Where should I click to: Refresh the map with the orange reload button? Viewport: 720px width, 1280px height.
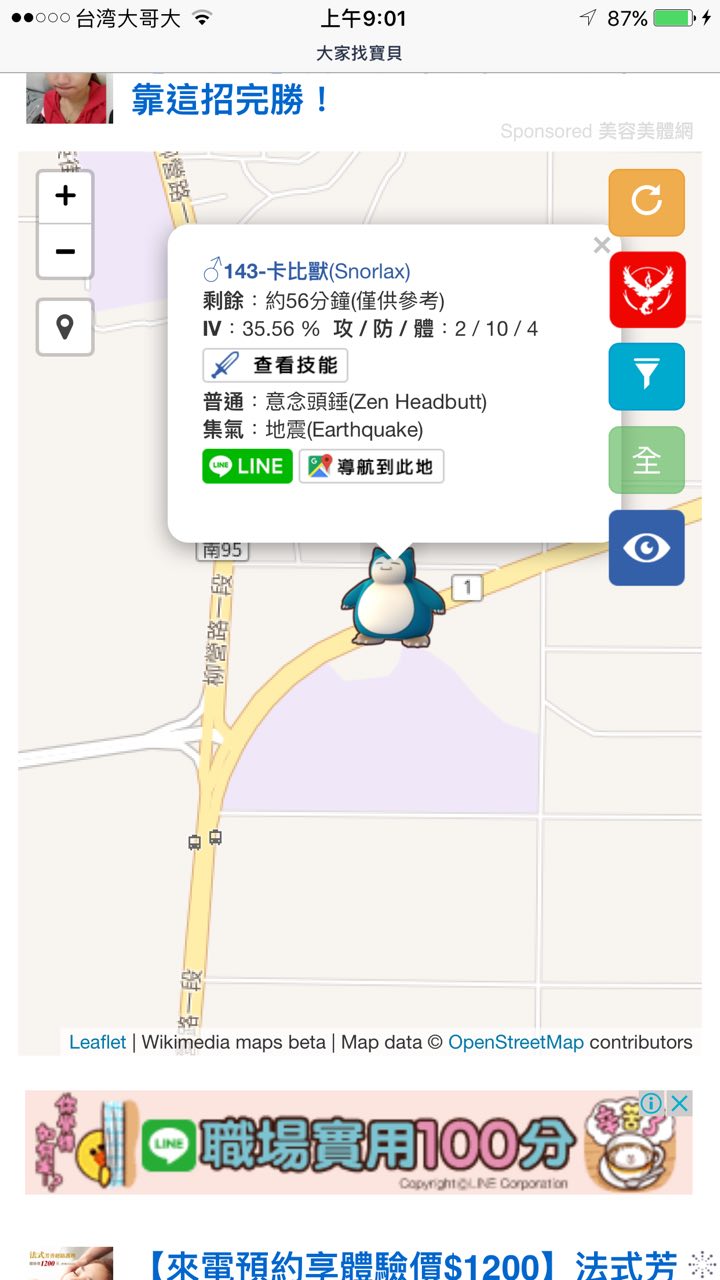click(x=647, y=202)
